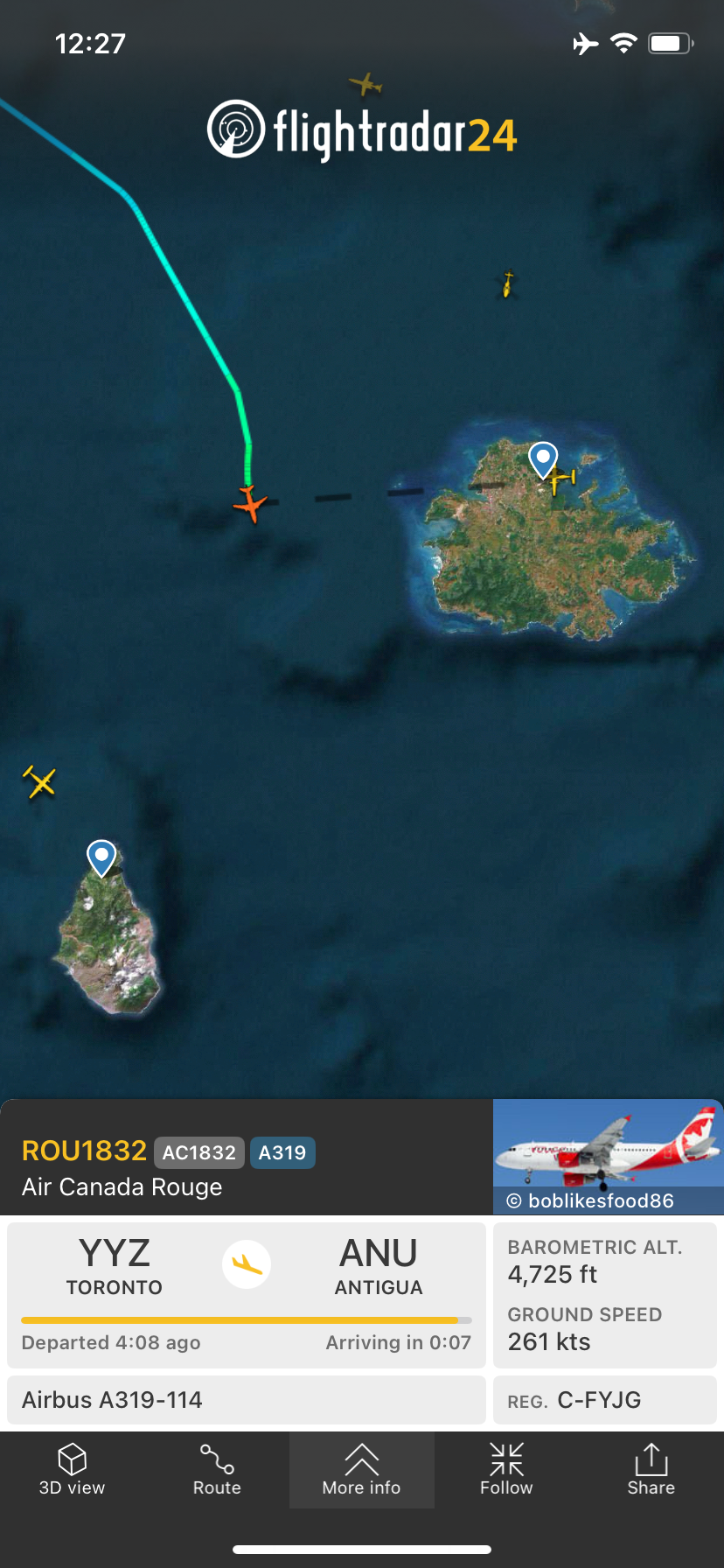Show the flight route
The height and width of the screenshot is (1568, 724).
[x=217, y=1470]
